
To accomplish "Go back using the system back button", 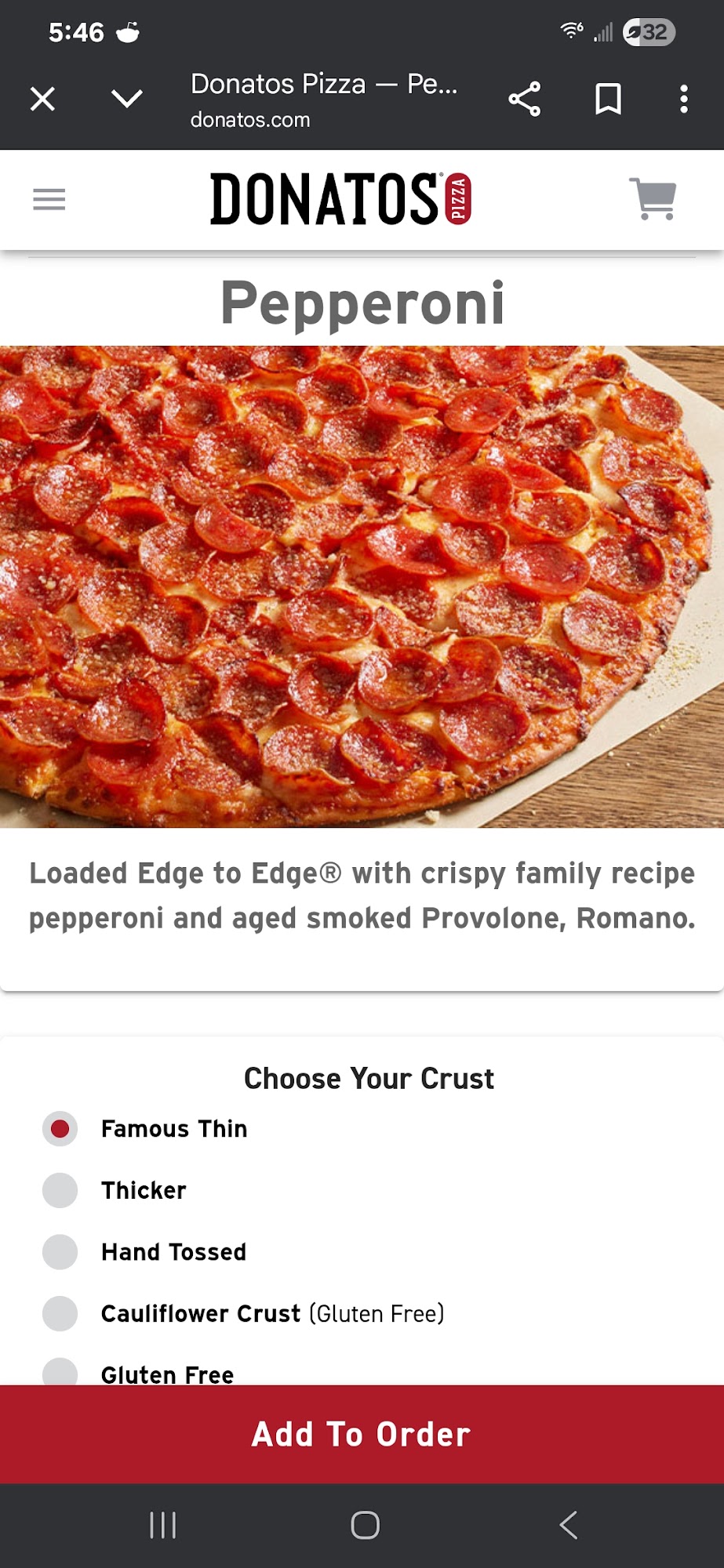I will pos(569,1525).
